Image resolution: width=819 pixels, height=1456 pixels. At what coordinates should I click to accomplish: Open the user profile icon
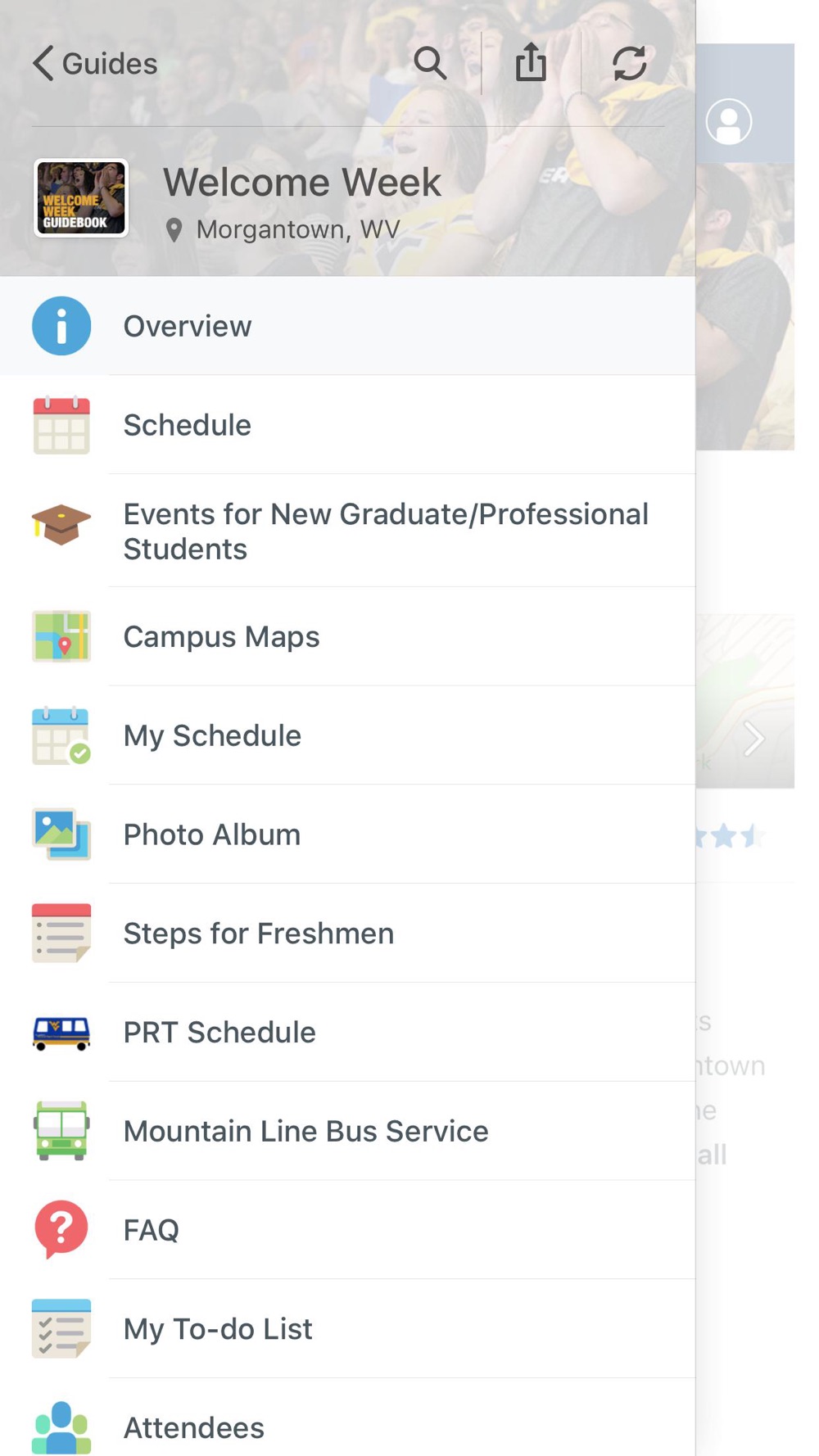(729, 122)
